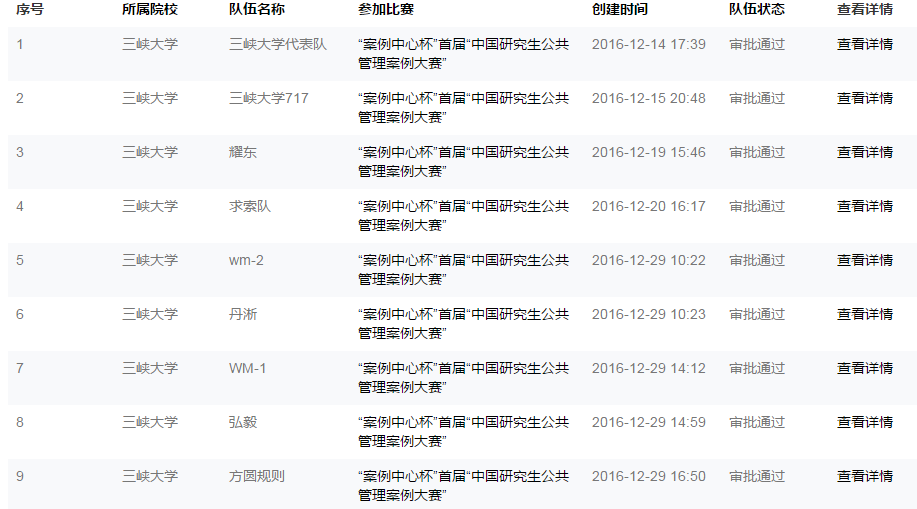Open 查看详情 for team 三峡大学代表队

pyautogui.click(x=864, y=44)
